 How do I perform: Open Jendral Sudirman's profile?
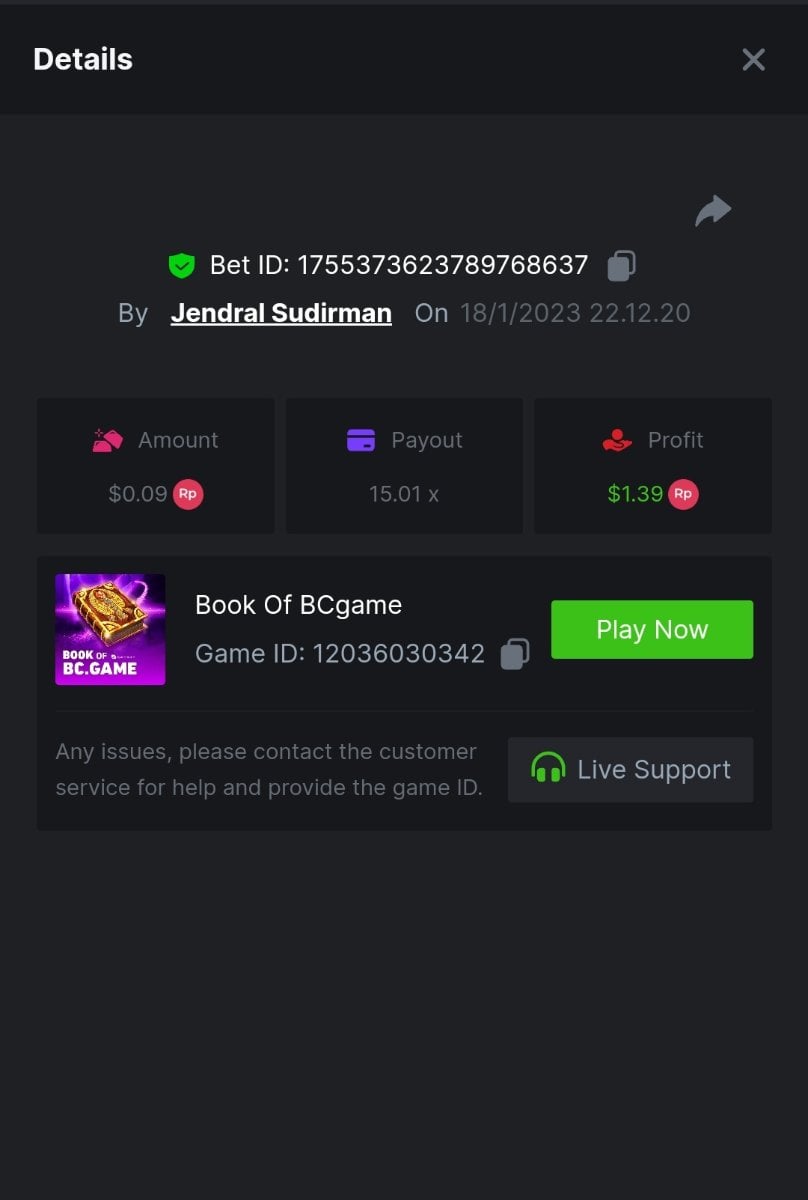(x=281, y=313)
